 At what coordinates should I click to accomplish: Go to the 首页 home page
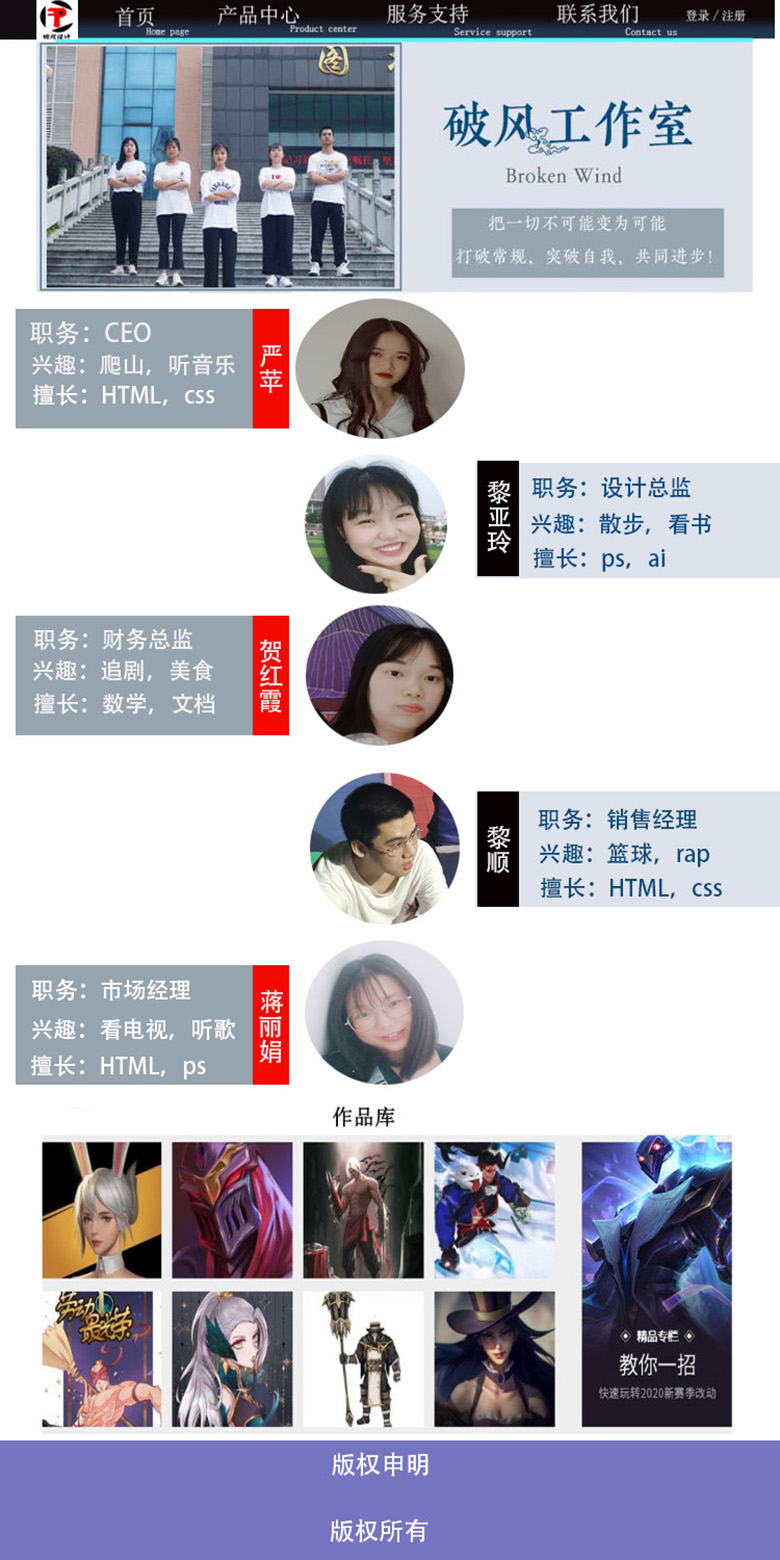click(135, 17)
